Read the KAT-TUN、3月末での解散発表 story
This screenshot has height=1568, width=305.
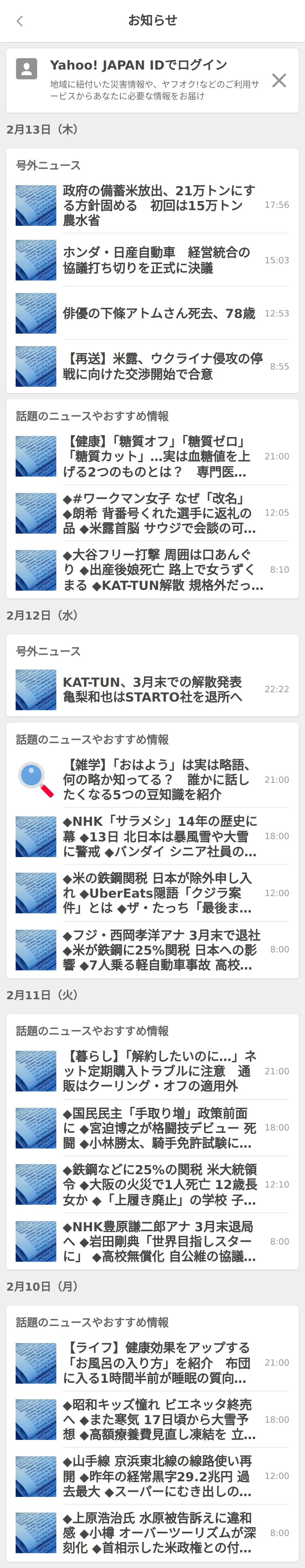[152, 690]
